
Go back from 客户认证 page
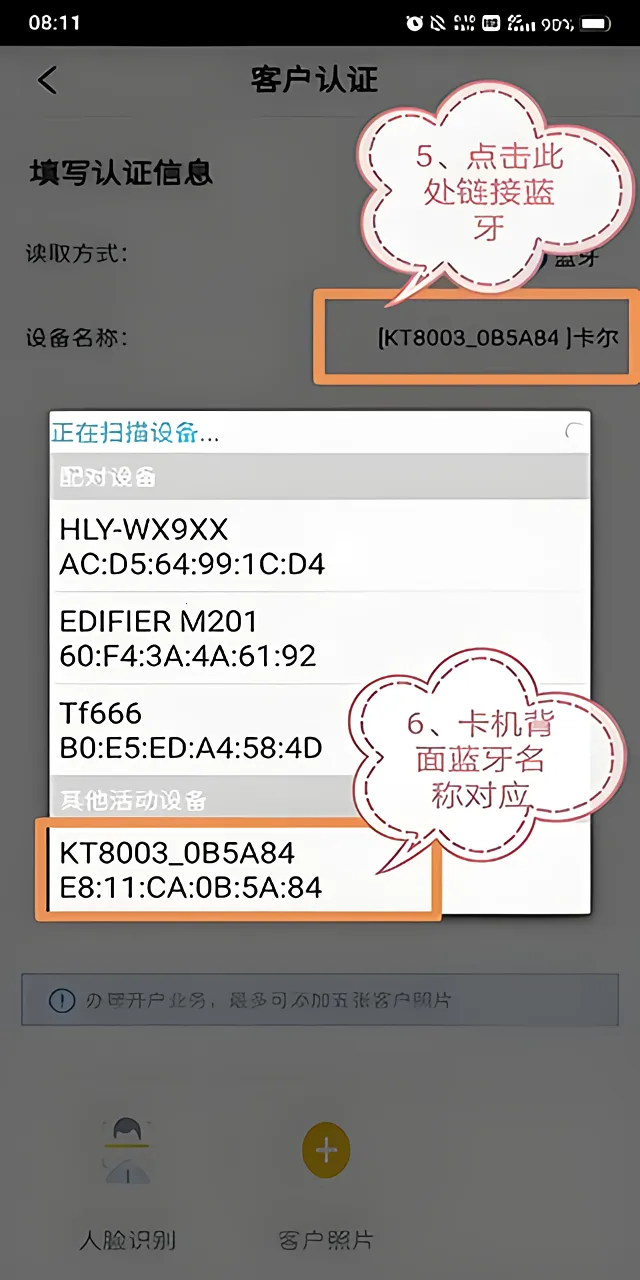47,80
